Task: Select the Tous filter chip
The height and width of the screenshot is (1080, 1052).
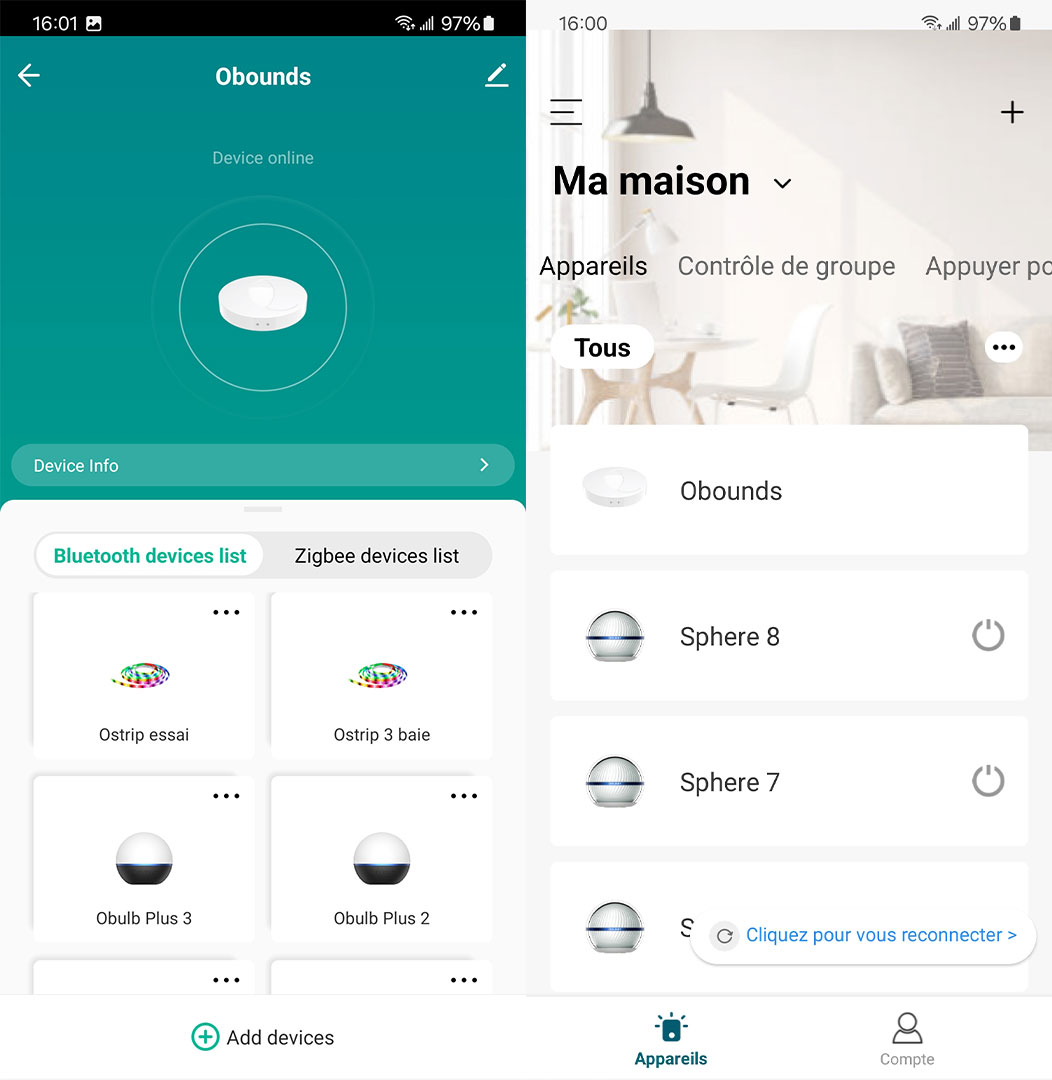Action: [x=602, y=348]
